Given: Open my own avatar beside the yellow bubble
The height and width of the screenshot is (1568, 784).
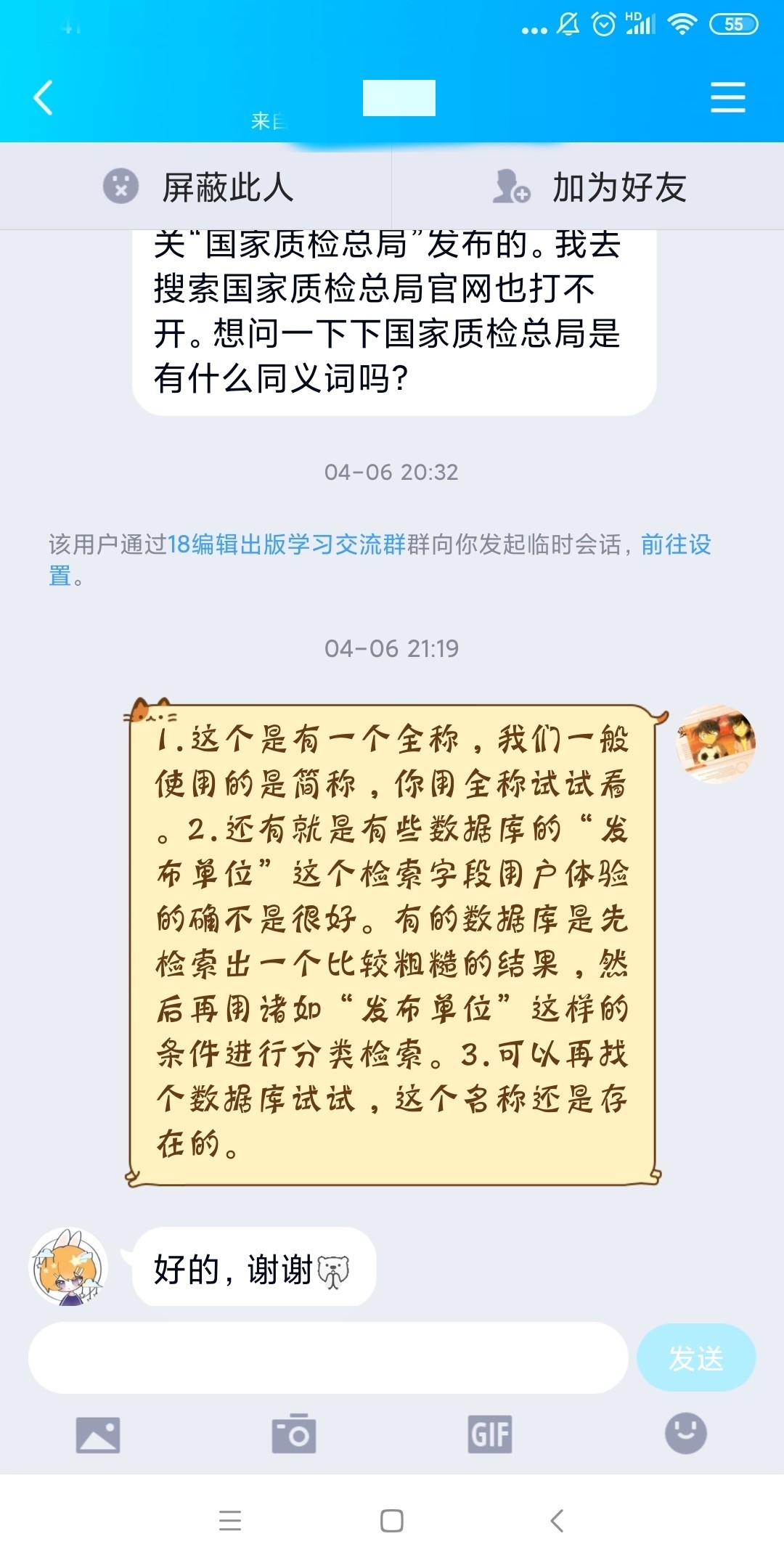Looking at the screenshot, I should (716, 743).
